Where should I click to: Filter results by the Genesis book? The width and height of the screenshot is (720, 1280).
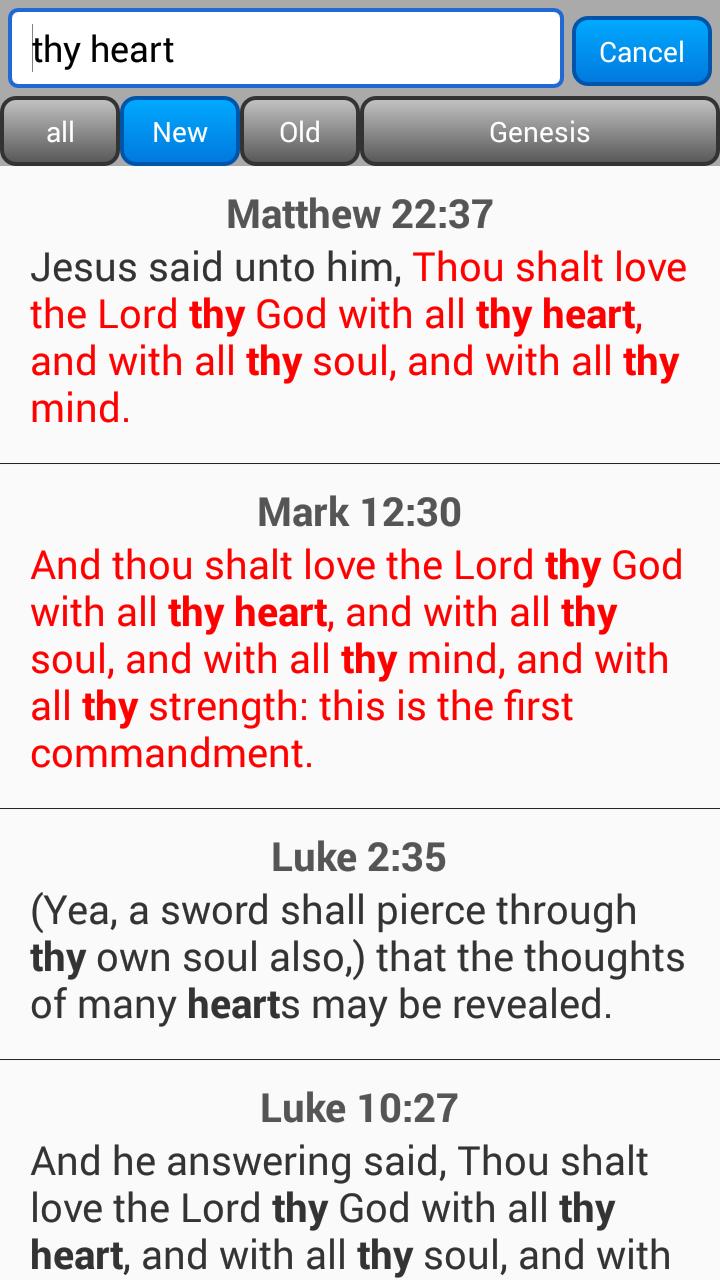click(x=540, y=131)
